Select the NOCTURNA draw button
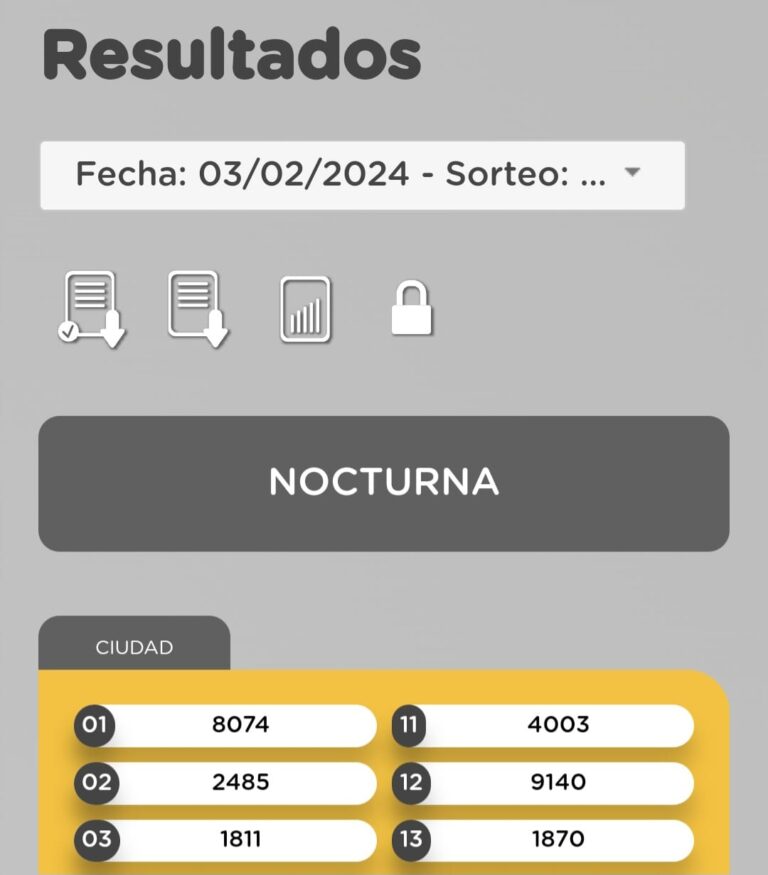Screen dimensions: 768x875 [x=383, y=483]
